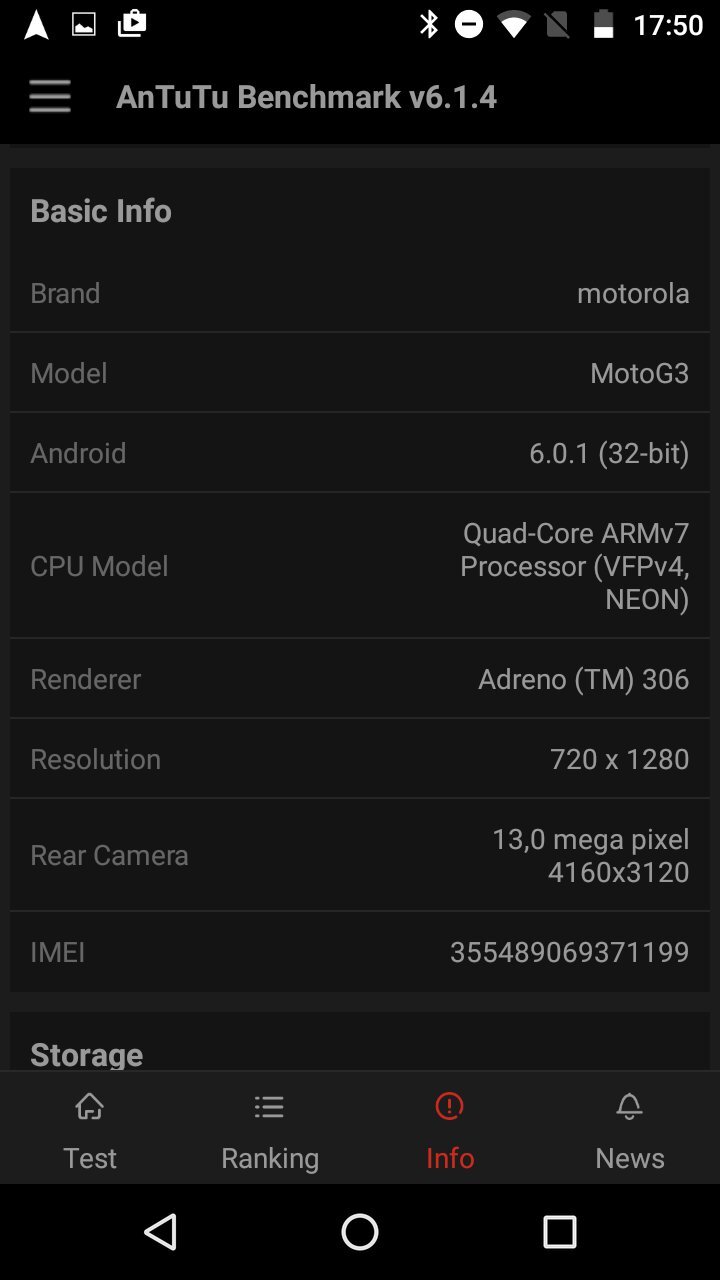
Task: Open recent apps with the square button
Action: click(560, 1232)
